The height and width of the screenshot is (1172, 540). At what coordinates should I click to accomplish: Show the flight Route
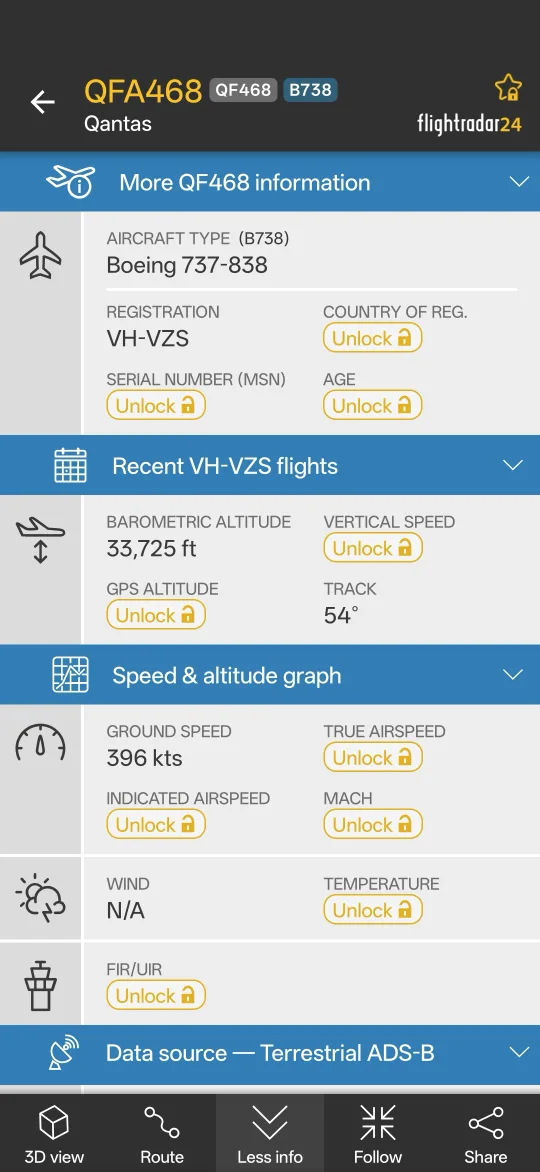click(x=162, y=1133)
